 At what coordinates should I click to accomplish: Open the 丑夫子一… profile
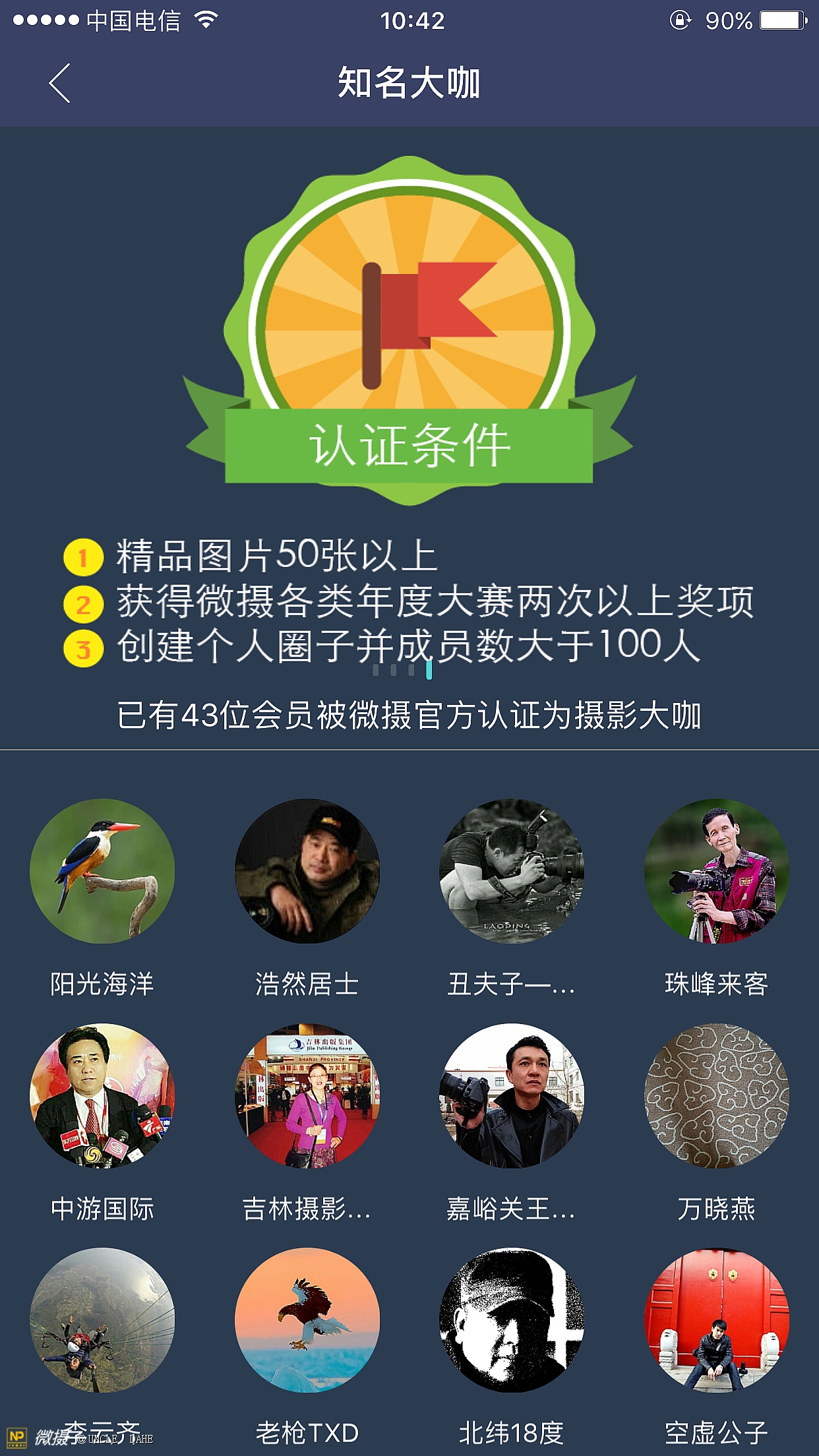click(512, 871)
